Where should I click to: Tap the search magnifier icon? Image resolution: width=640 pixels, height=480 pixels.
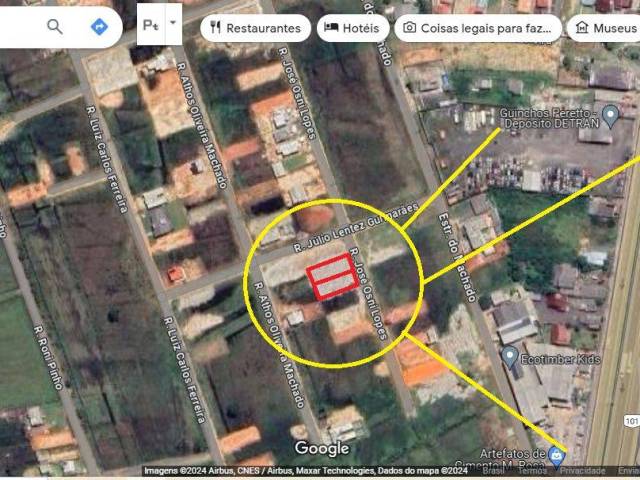click(x=55, y=27)
